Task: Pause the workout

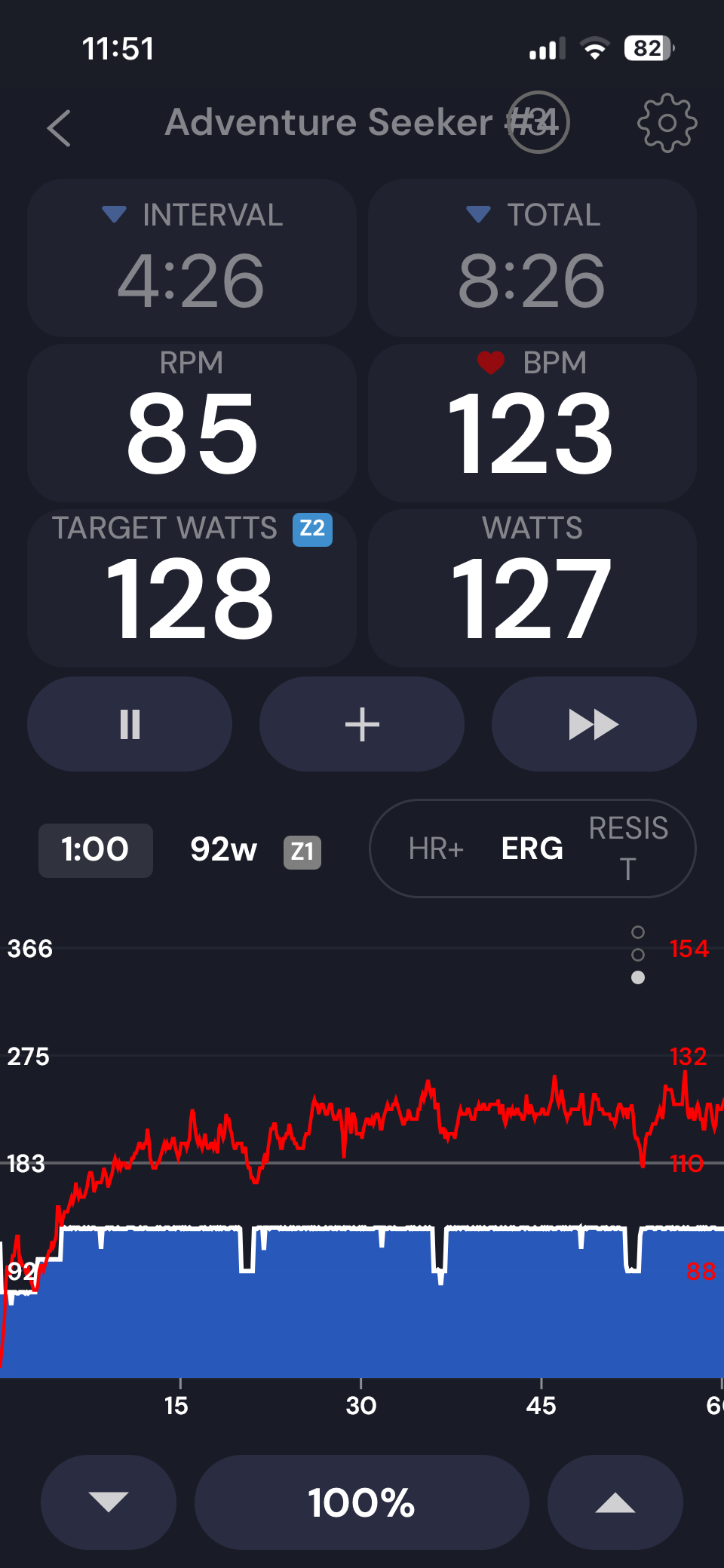Action: click(130, 724)
